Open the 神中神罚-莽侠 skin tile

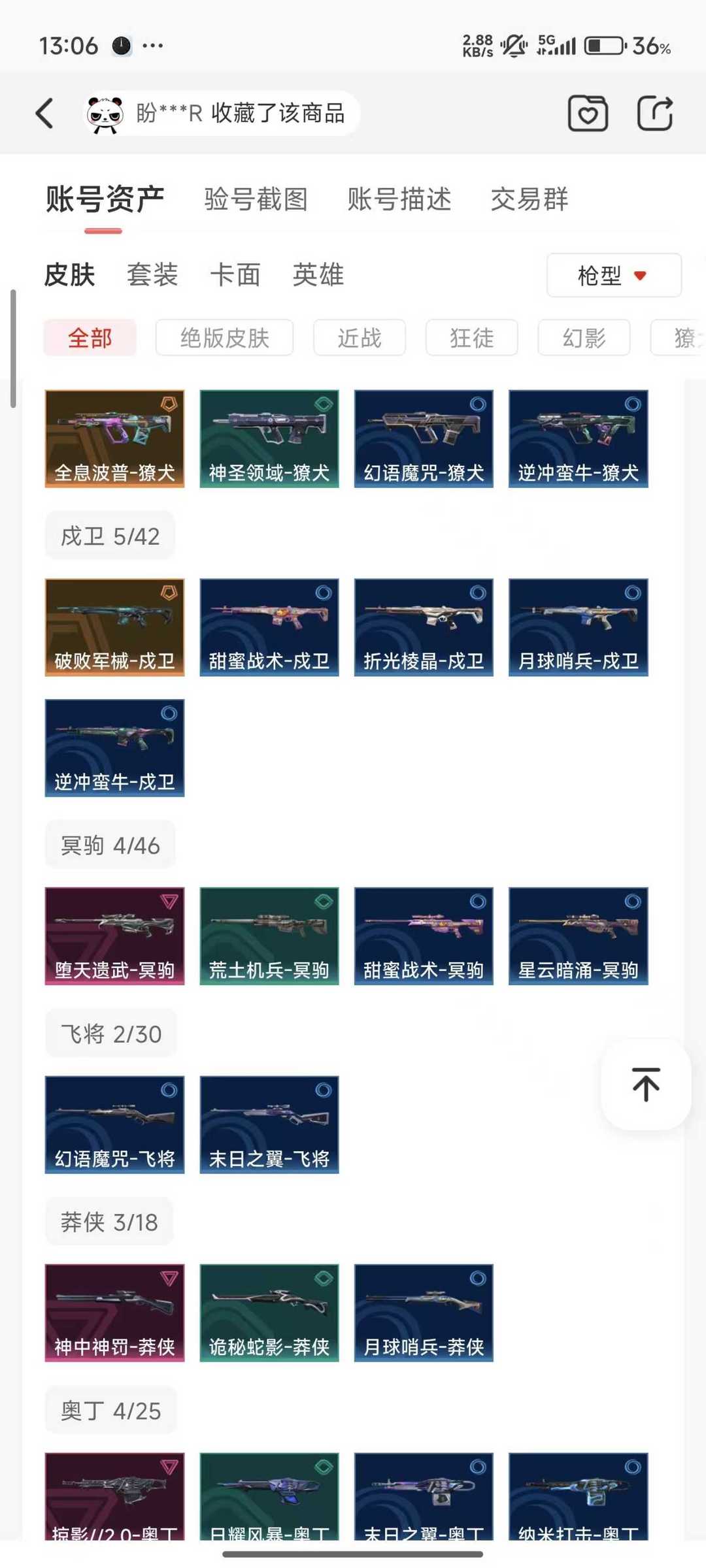coord(114,1313)
